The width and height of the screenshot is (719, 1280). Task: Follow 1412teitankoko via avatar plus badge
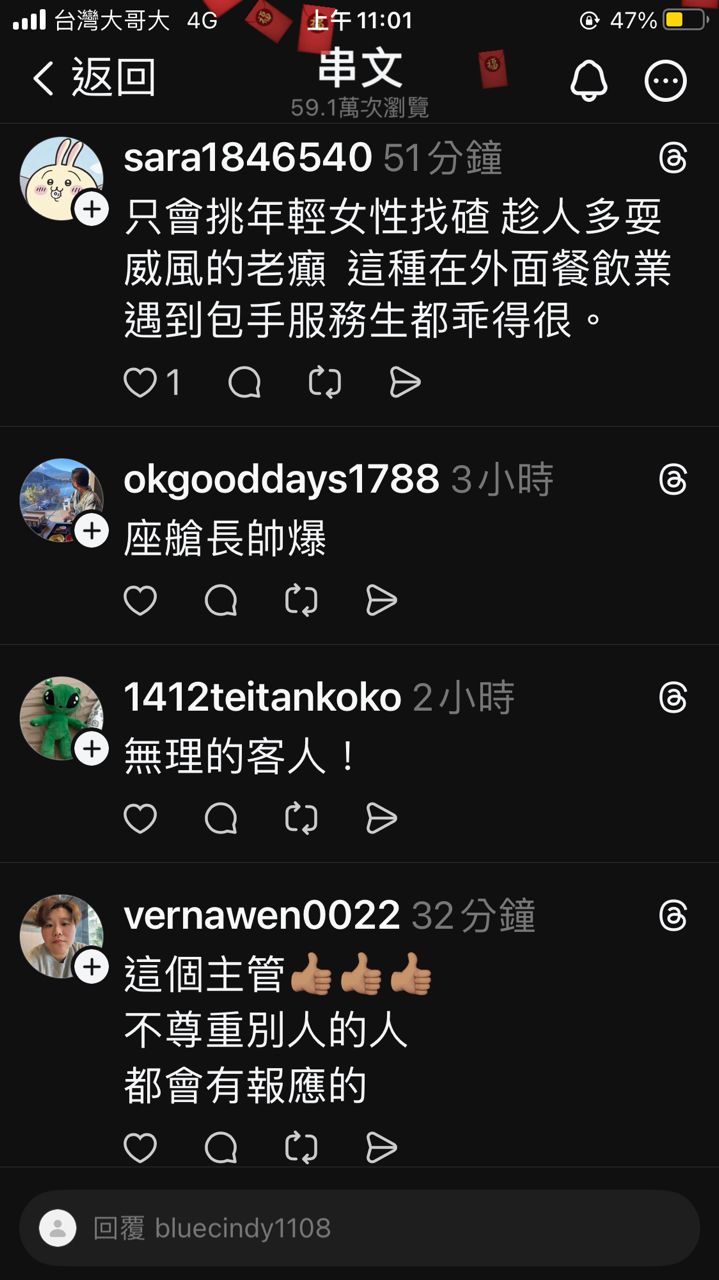(92, 749)
